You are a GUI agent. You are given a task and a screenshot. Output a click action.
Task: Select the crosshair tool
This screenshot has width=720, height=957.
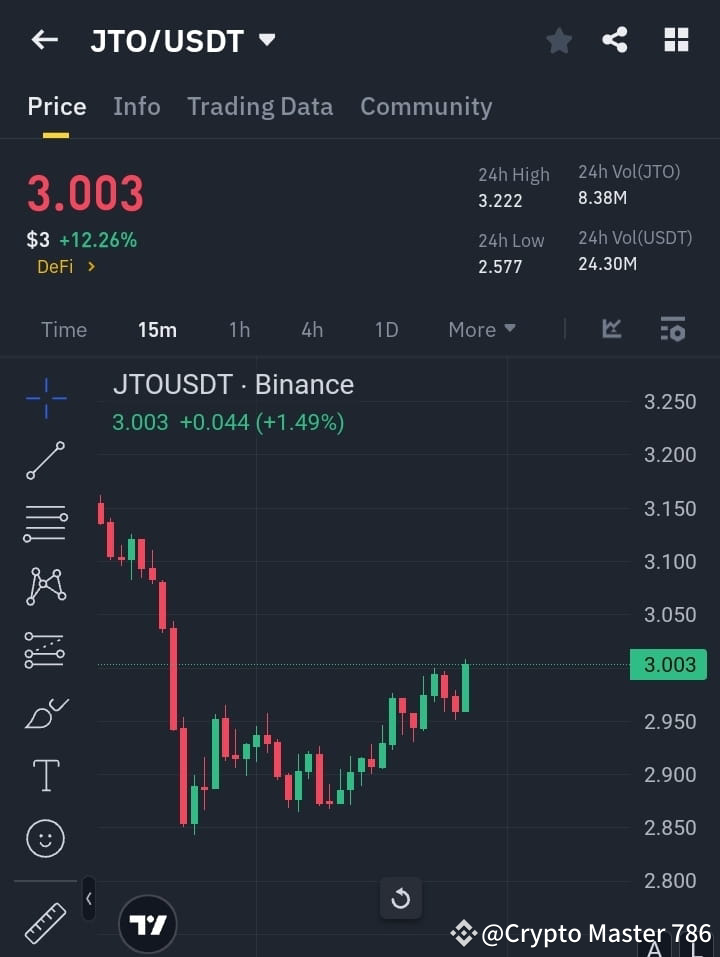coord(44,398)
